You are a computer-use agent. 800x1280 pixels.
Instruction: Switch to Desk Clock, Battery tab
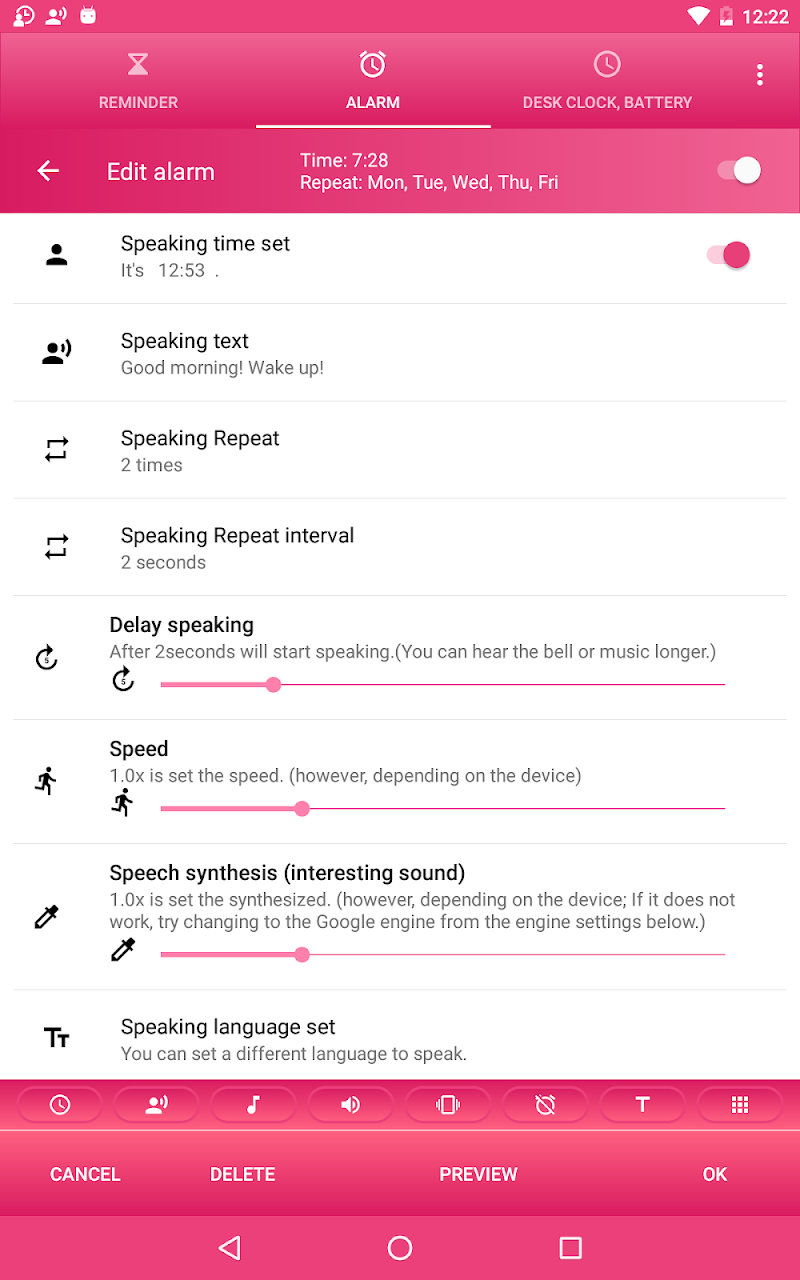(607, 82)
